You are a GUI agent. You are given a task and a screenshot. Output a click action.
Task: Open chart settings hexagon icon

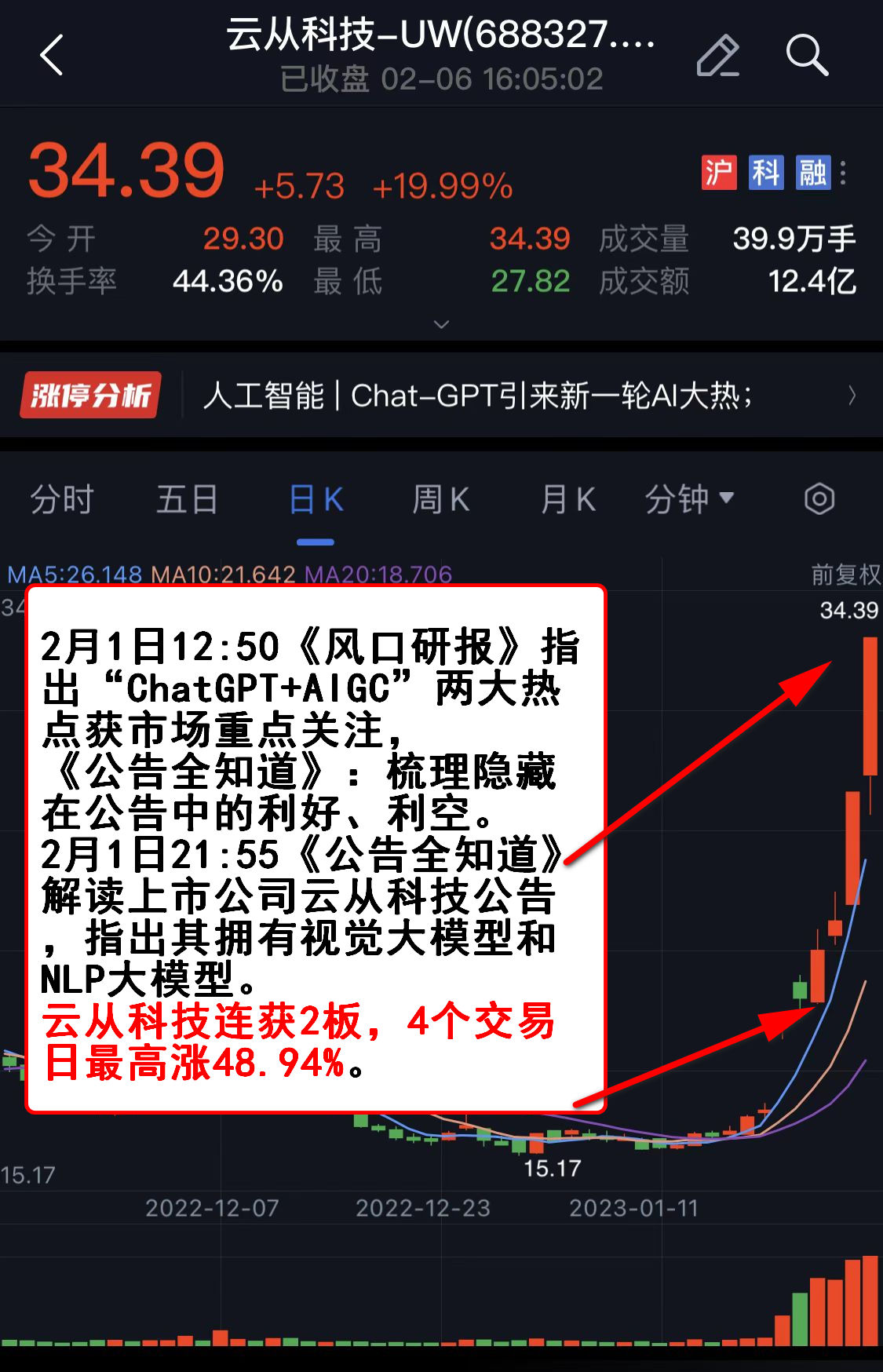(819, 499)
